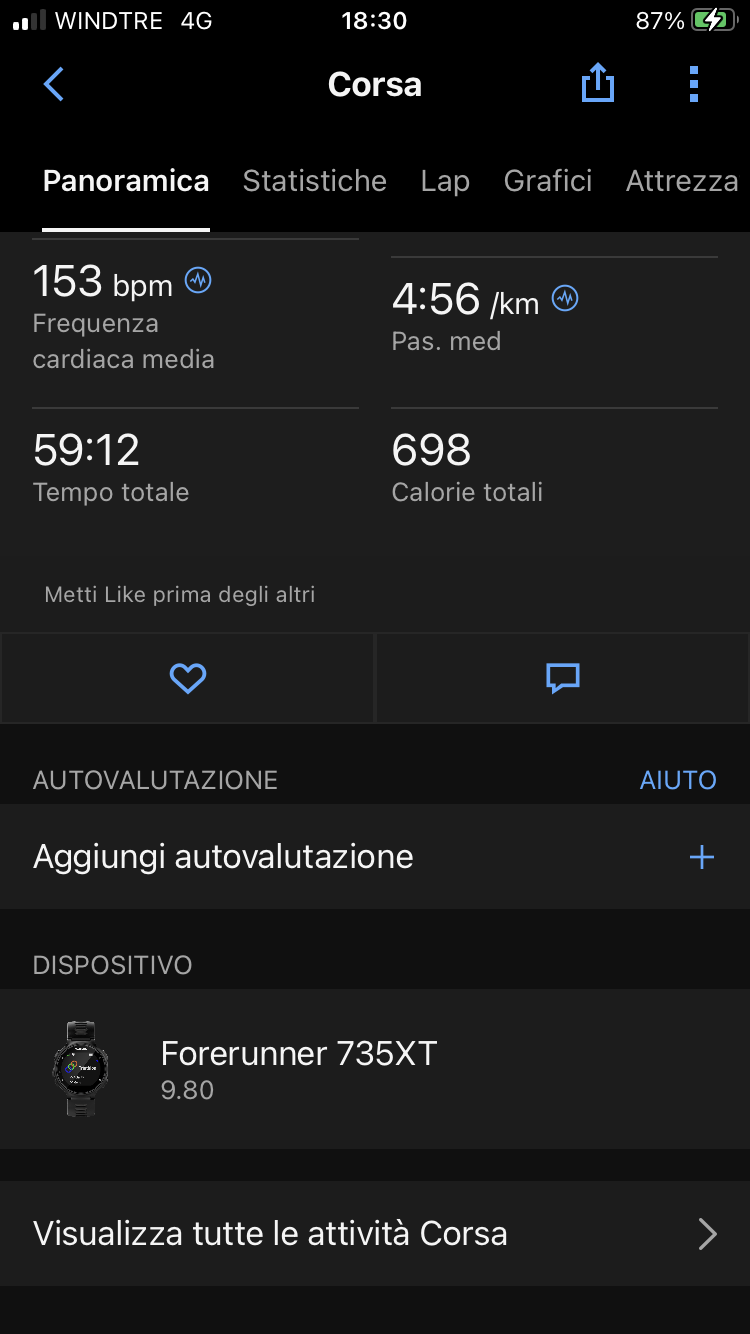Select the Attrezzatura tab

[682, 181]
